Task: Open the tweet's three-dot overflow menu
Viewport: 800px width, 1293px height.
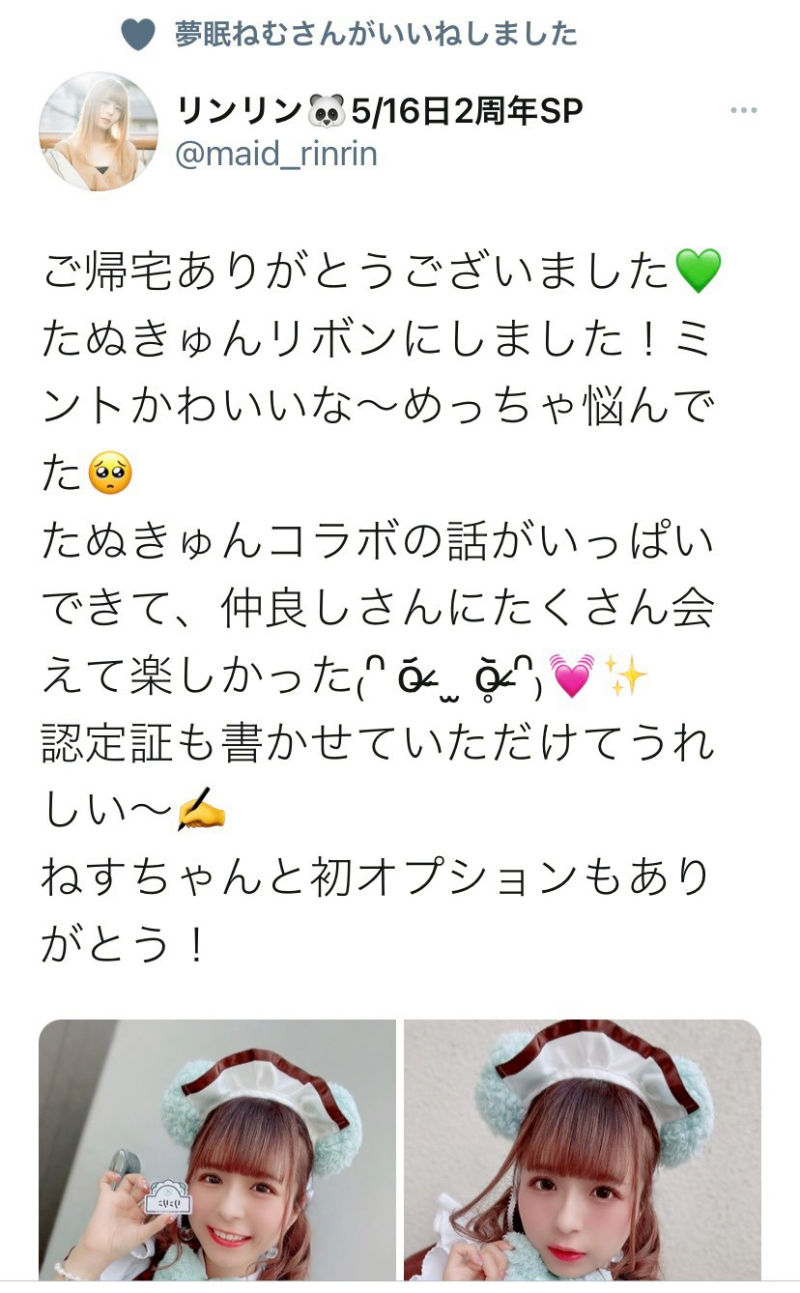Action: click(743, 111)
